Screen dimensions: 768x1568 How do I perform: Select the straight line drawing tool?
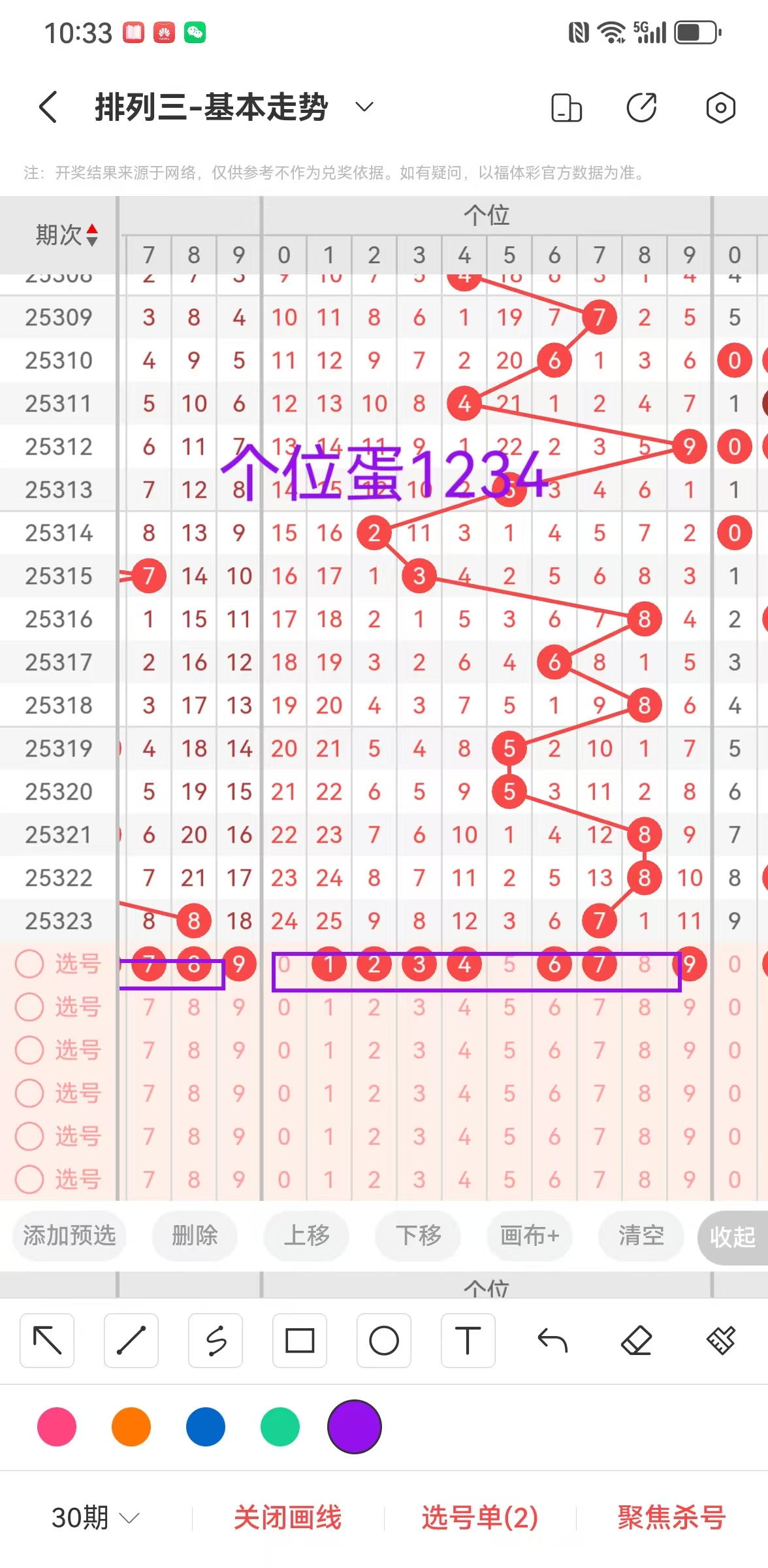[131, 1341]
